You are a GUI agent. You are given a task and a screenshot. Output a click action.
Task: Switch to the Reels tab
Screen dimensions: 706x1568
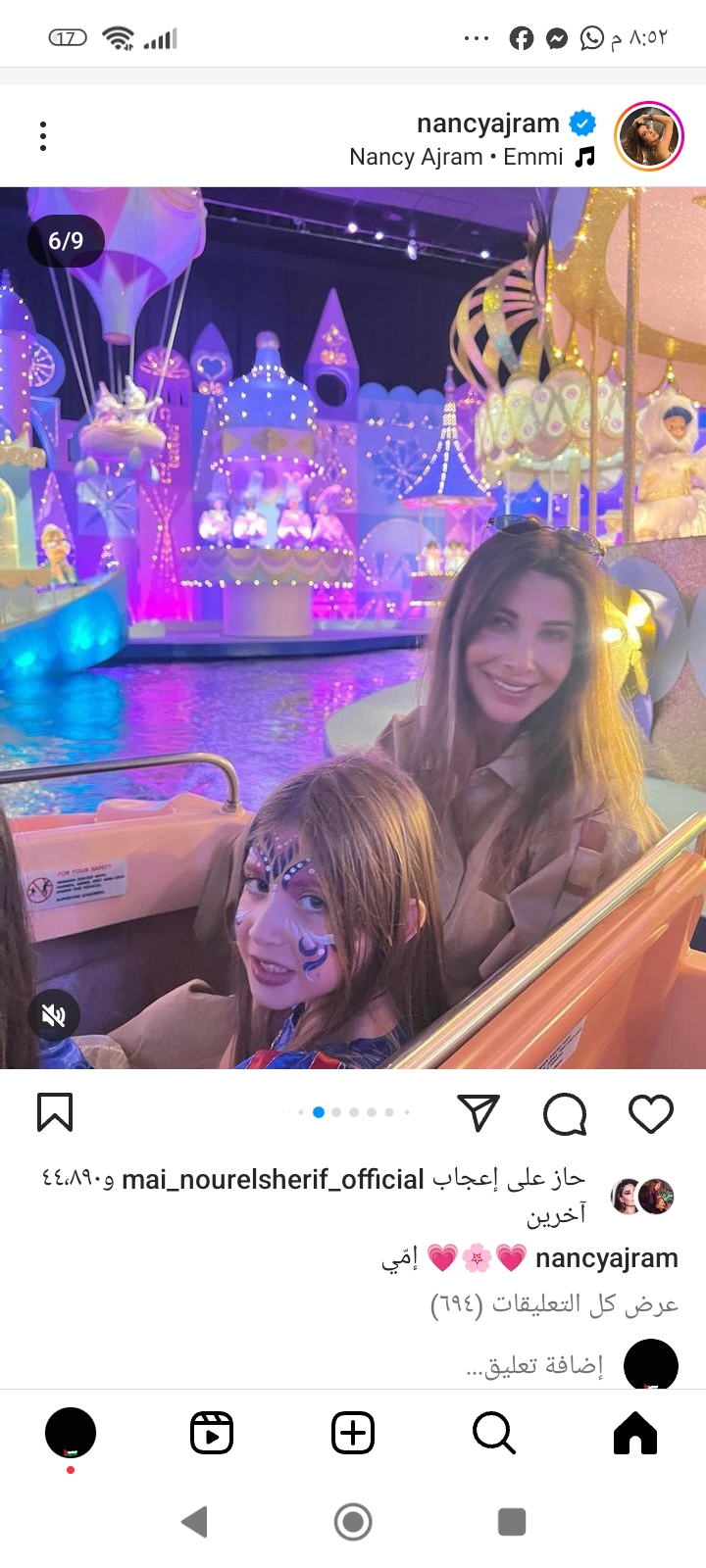tap(212, 1434)
